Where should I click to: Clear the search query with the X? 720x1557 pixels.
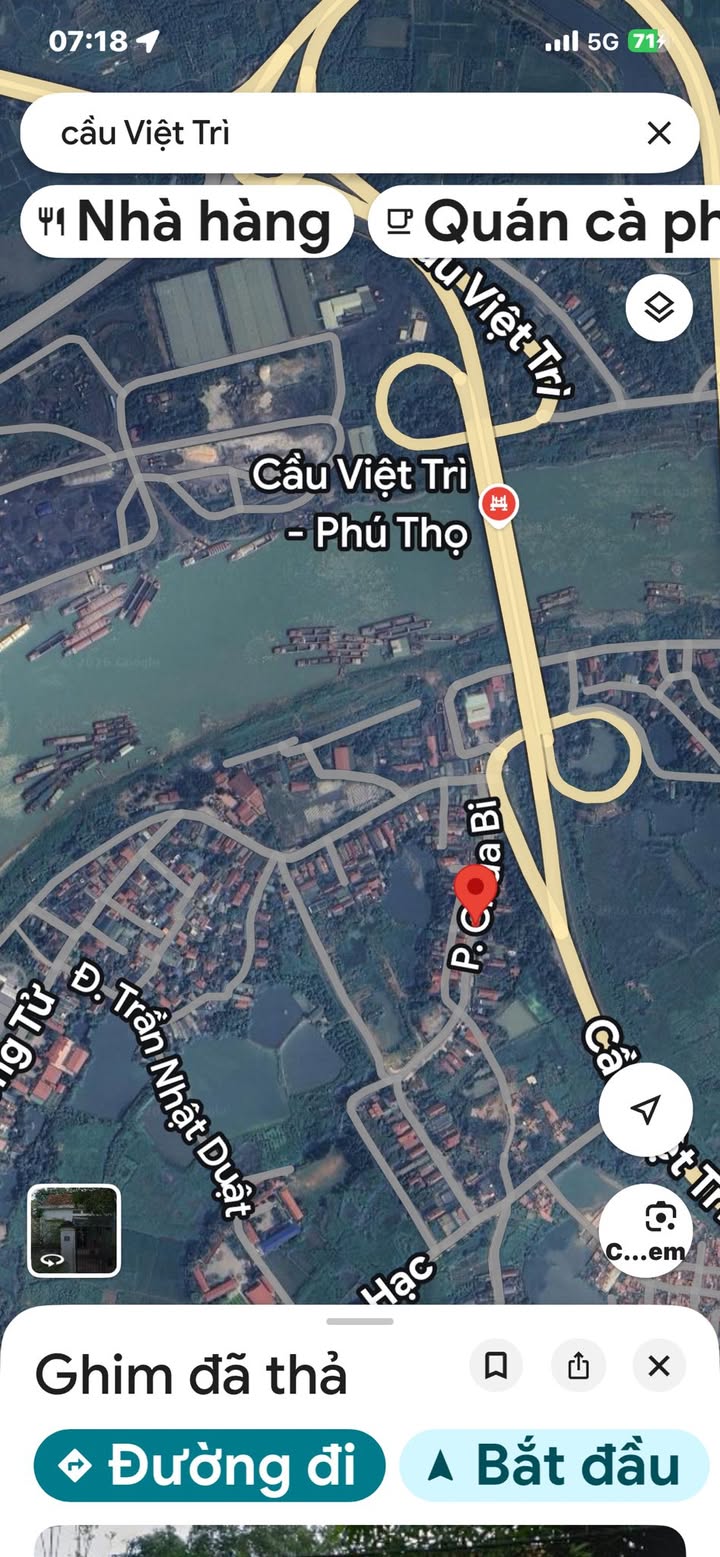click(659, 133)
